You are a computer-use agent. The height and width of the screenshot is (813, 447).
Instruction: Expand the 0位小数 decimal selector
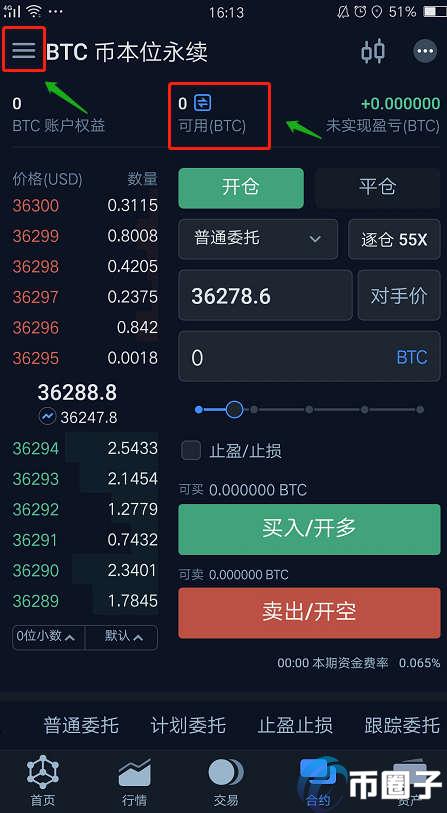pyautogui.click(x=48, y=637)
